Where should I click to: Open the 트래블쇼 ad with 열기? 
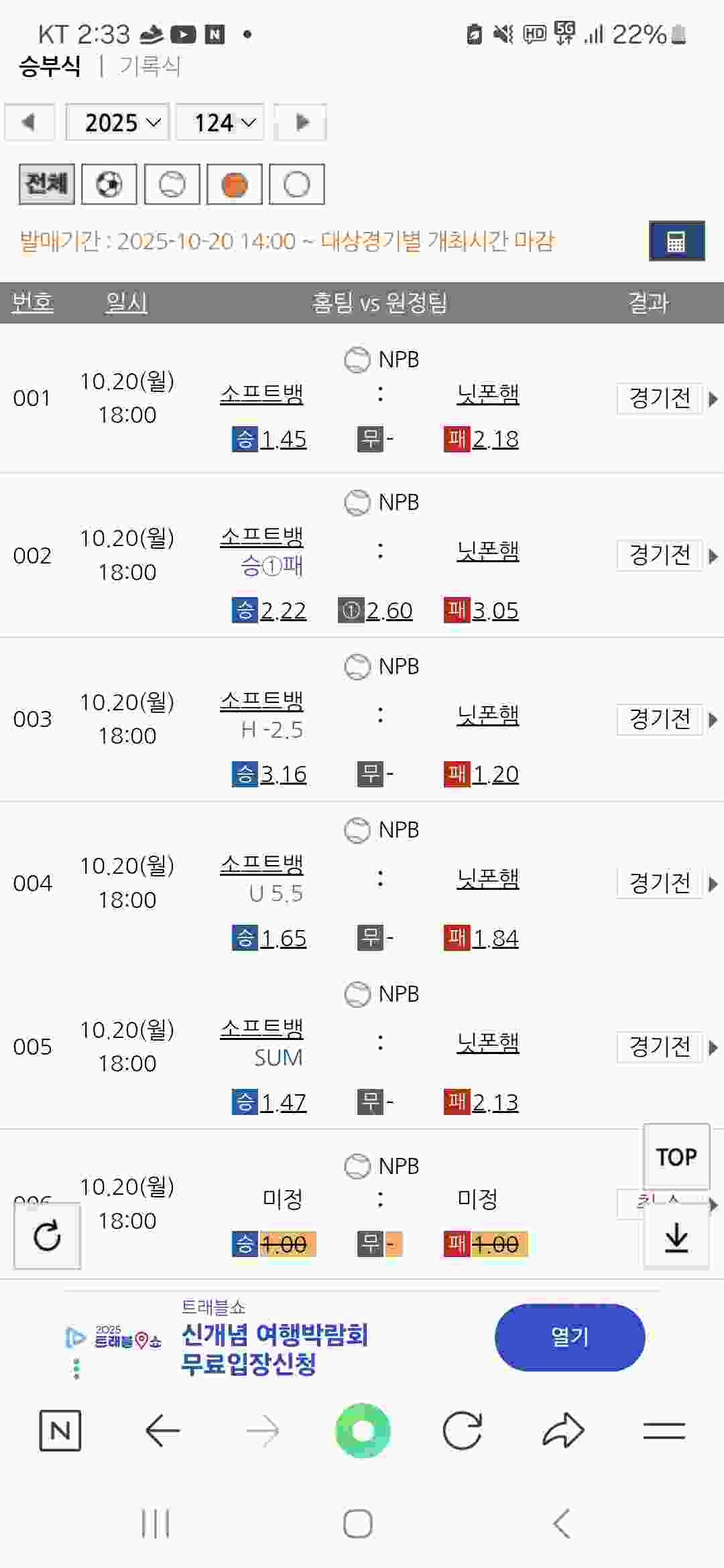[570, 1337]
